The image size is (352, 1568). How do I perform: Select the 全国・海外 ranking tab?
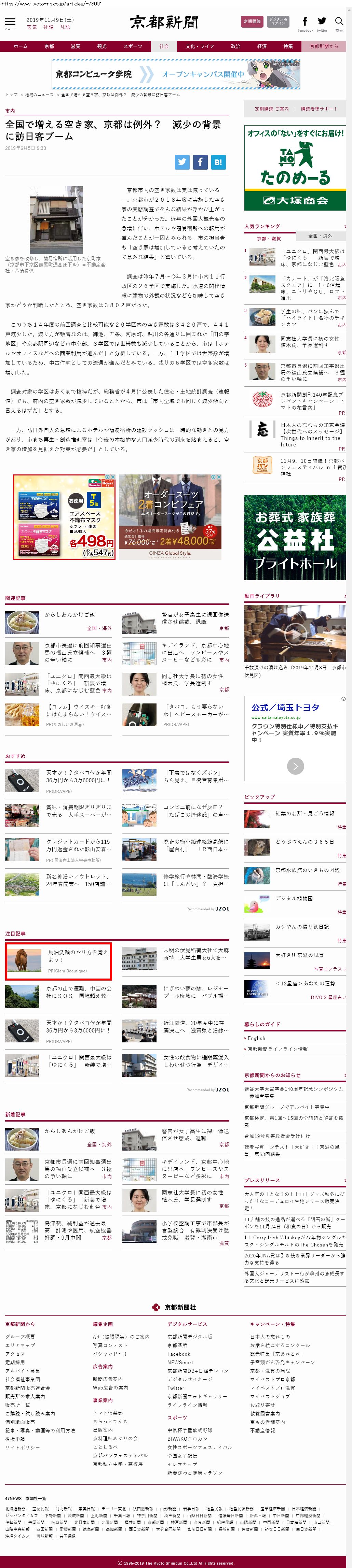point(320,236)
